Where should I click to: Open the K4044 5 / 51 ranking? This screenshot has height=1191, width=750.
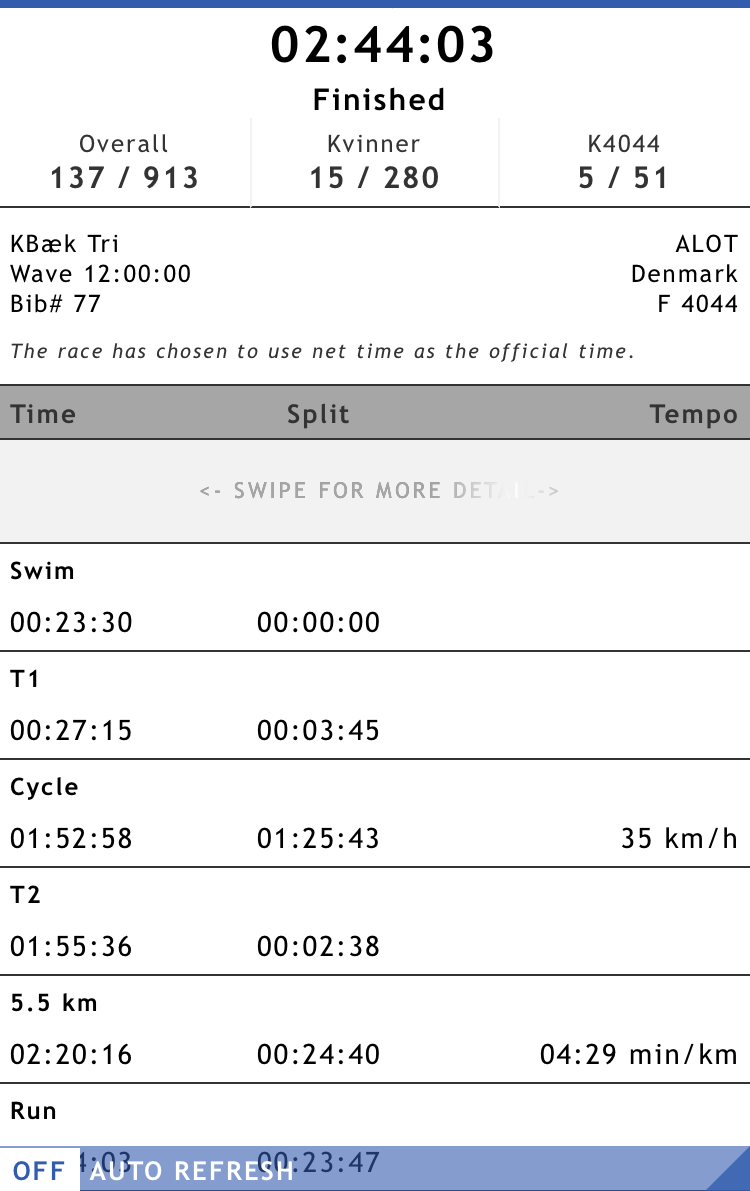pyautogui.click(x=624, y=163)
